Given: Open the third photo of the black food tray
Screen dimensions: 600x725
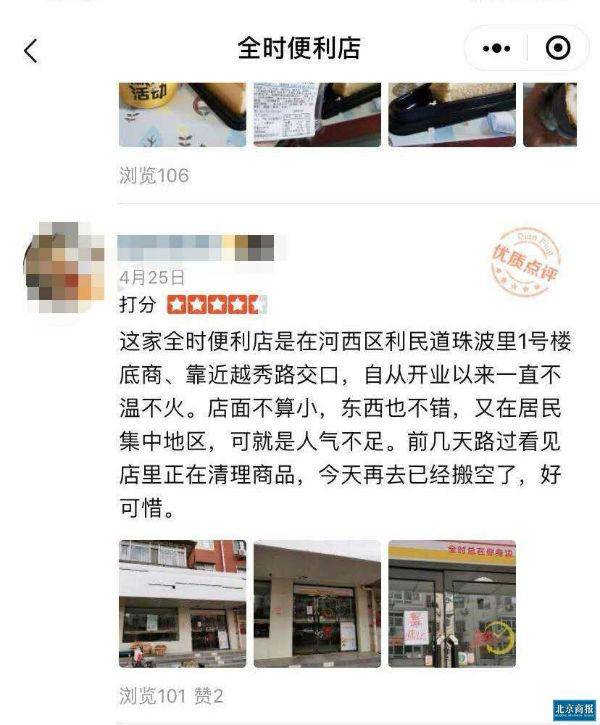Looking at the screenshot, I should click(451, 113).
